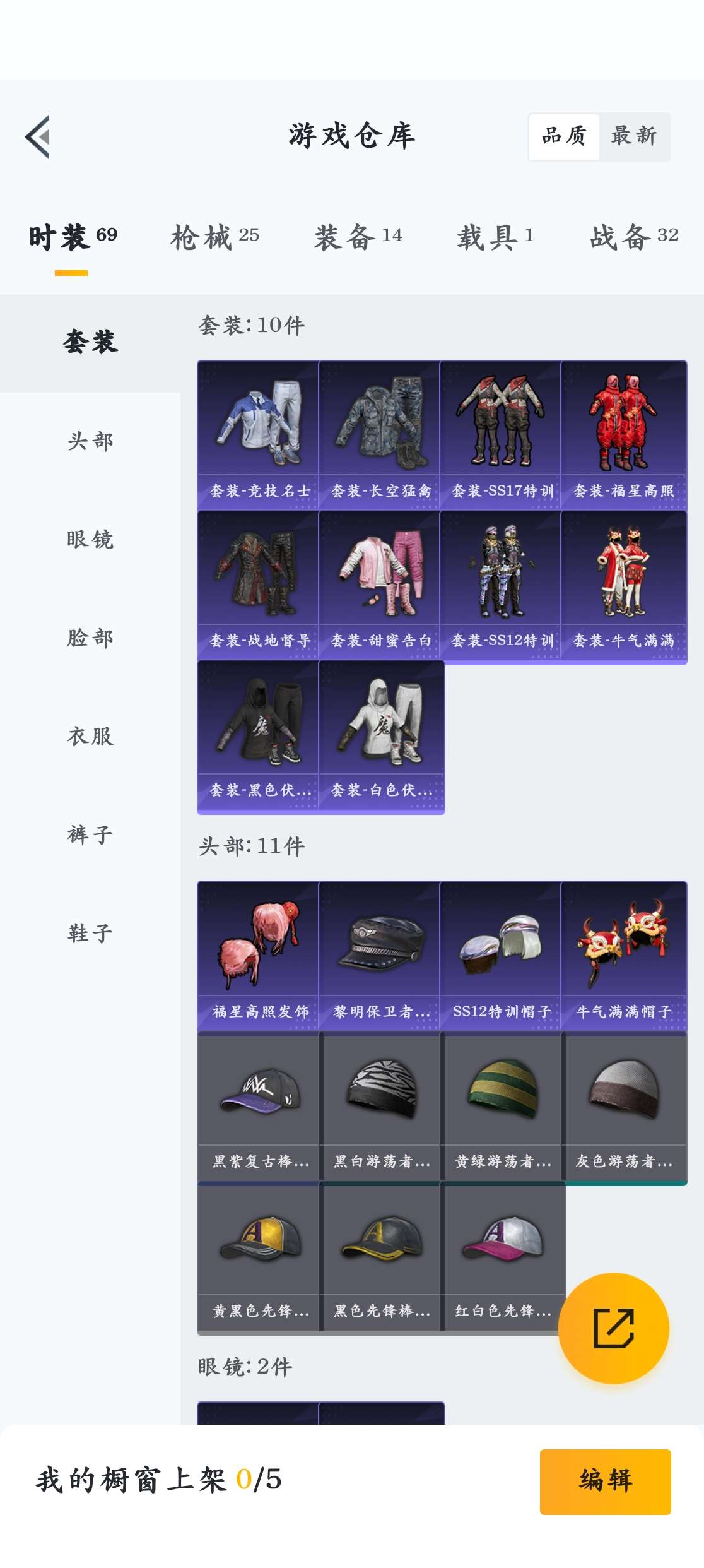The image size is (704, 1568).
Task: Tap the 编辑 button
Action: [605, 1481]
